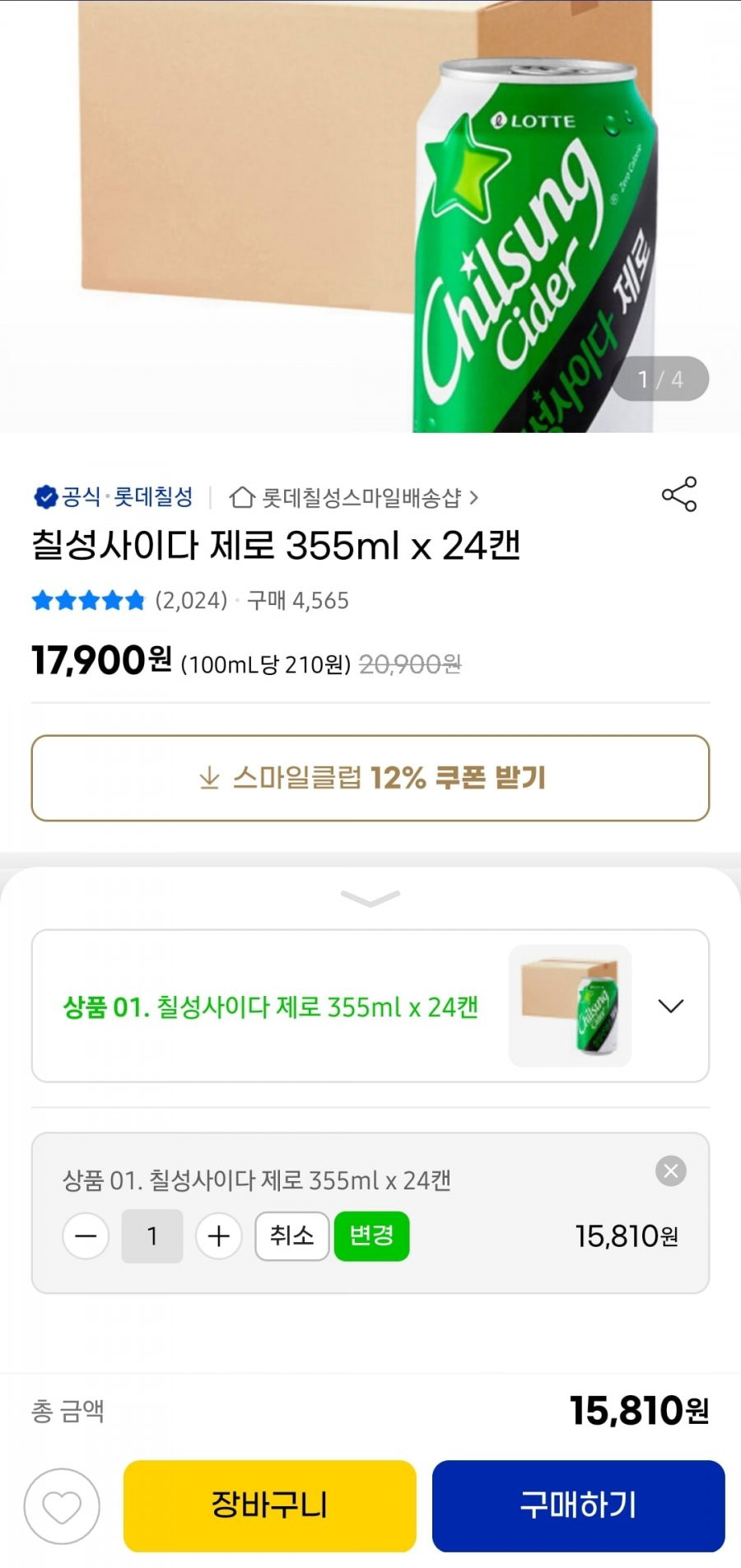Viewport: 741px width, 1568px height.
Task: Get the 스마일클럽 12% coupon
Action: coord(370,778)
